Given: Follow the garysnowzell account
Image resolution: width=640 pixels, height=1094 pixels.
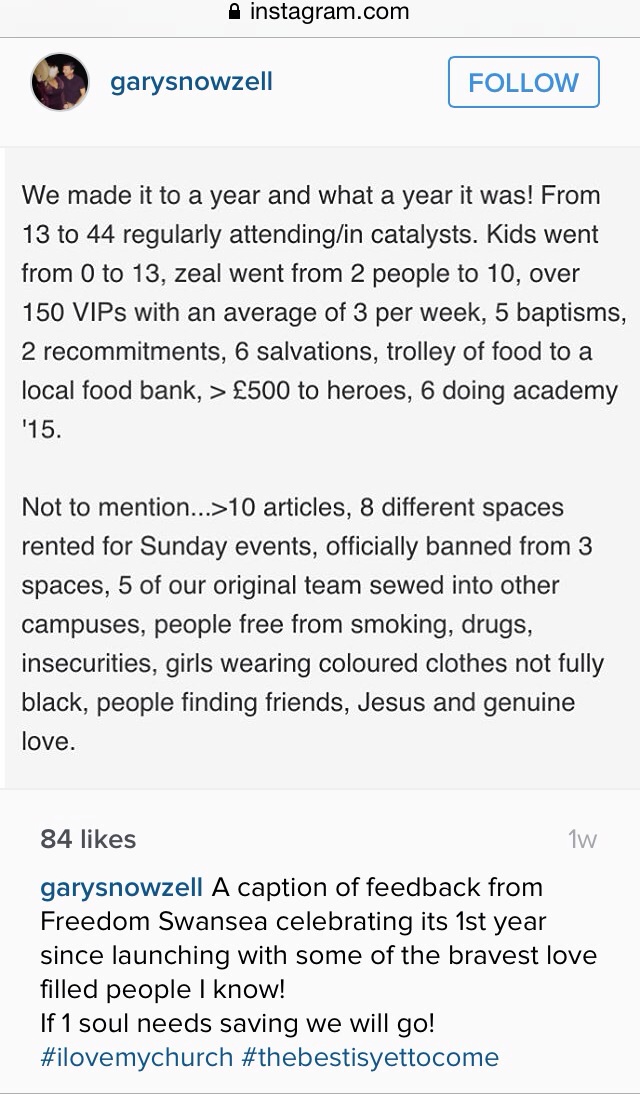Looking at the screenshot, I should click(523, 82).
